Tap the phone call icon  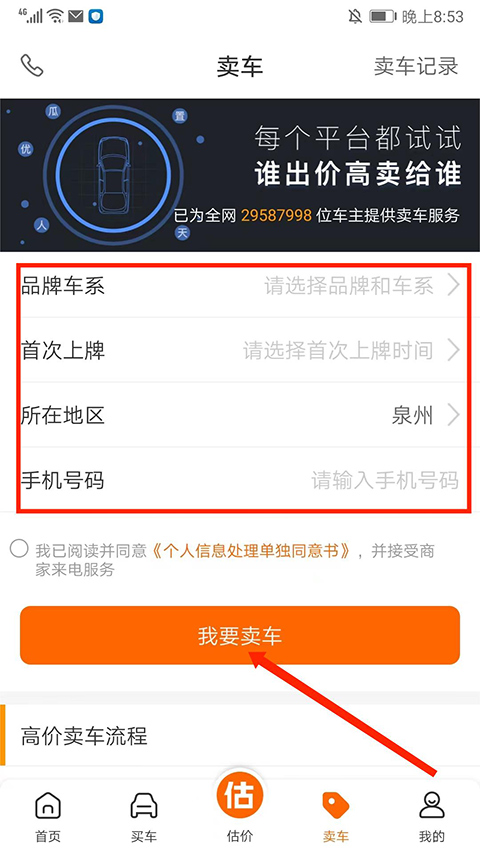pos(32,66)
